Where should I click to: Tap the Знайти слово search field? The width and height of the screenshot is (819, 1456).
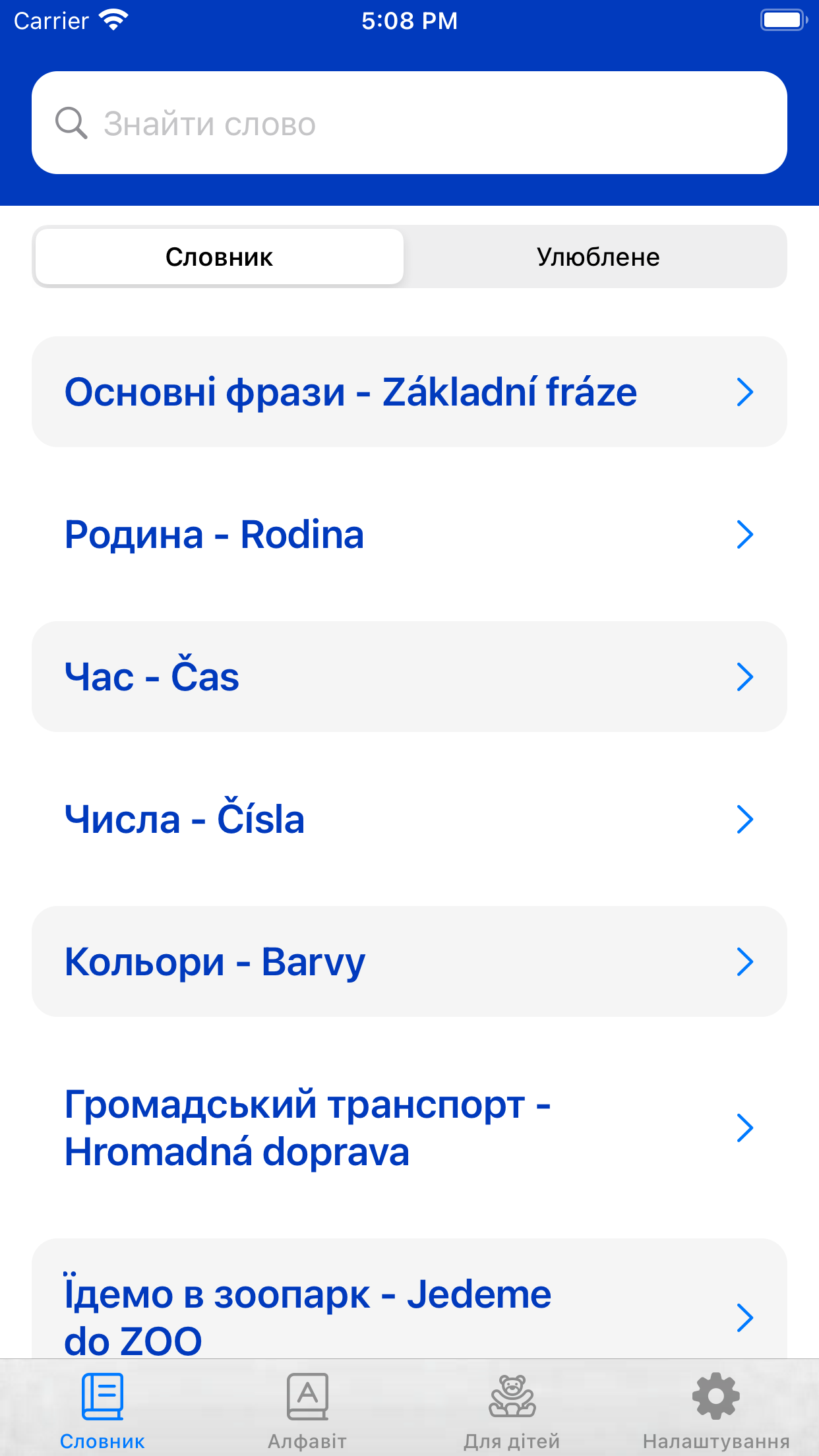(409, 123)
